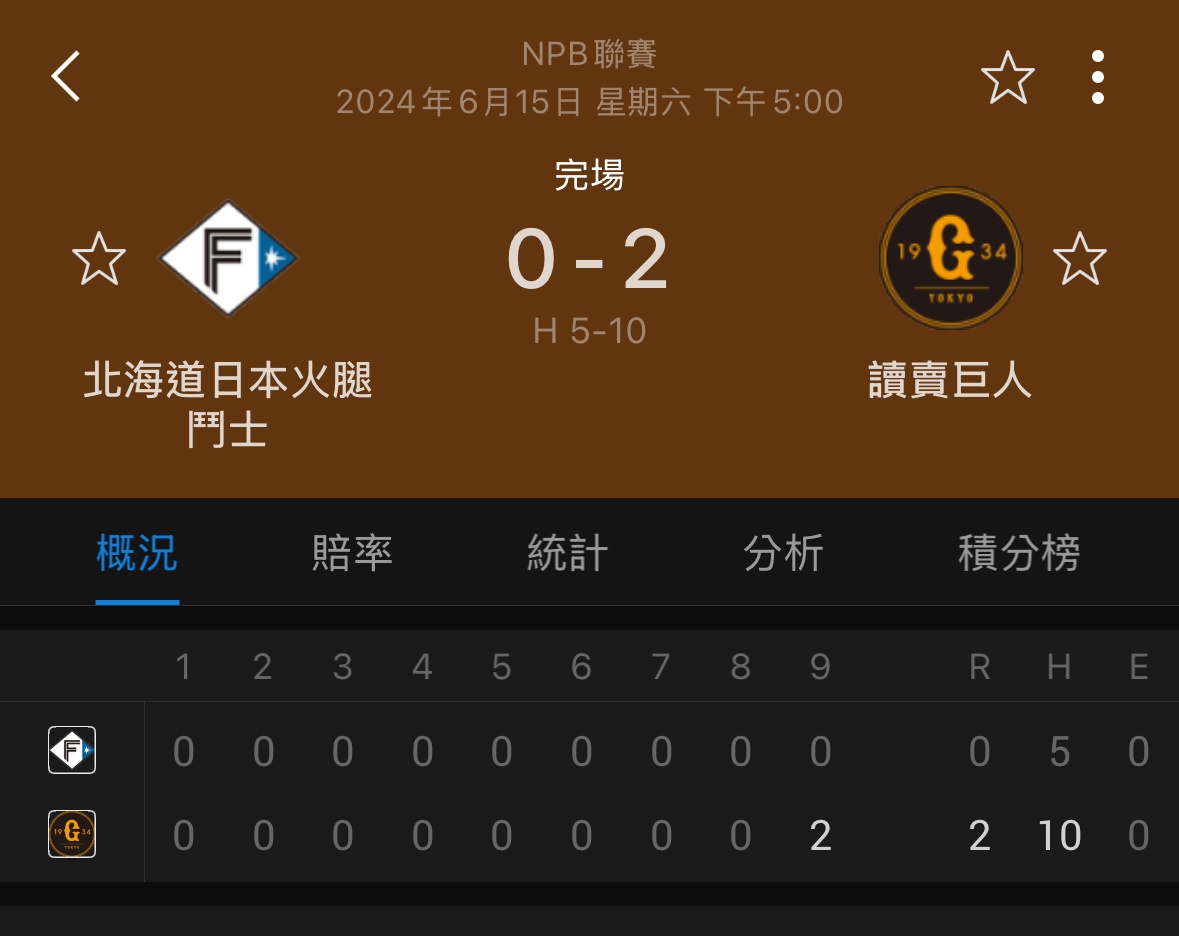This screenshot has width=1179, height=936.
Task: Open the NPB聯賽 league title
Action: 589,54
